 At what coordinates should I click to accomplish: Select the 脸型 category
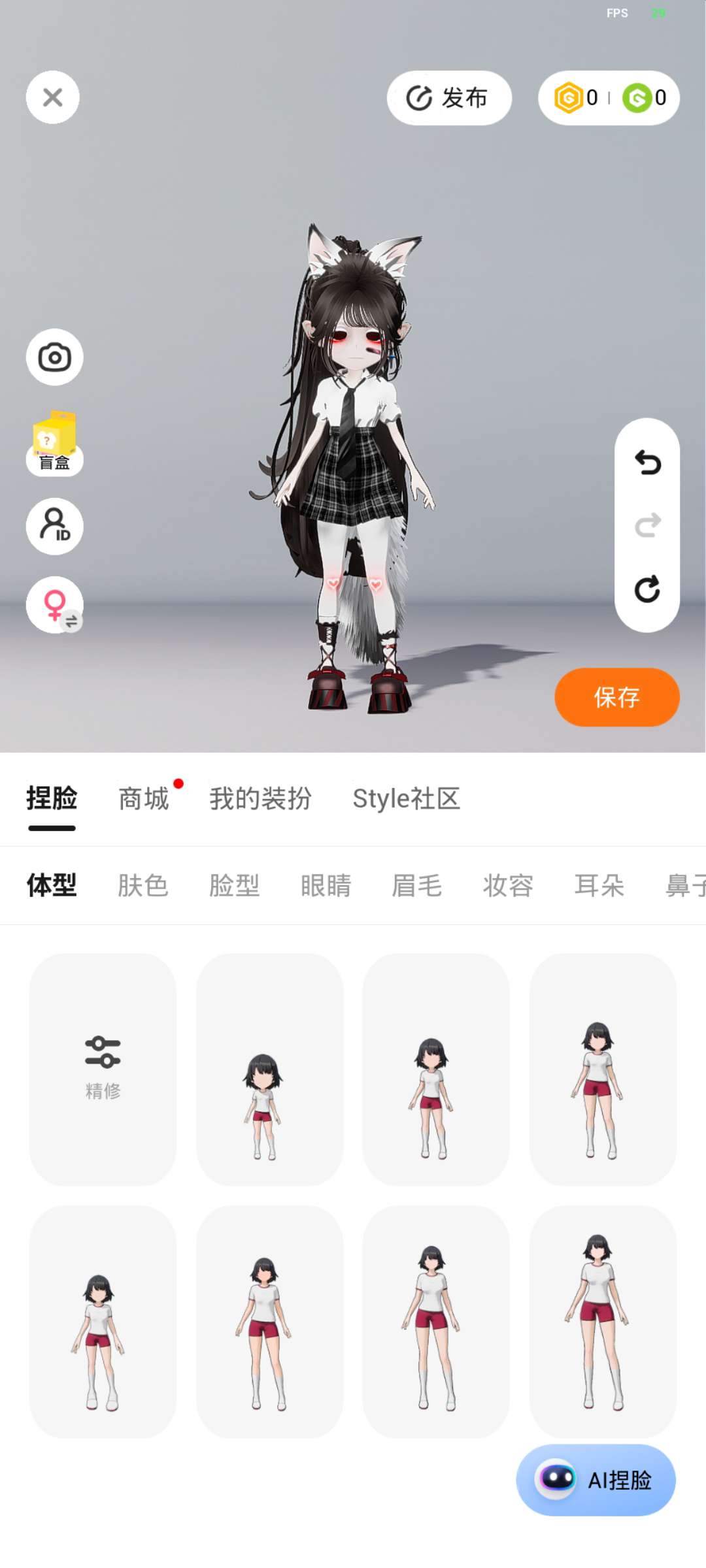click(234, 886)
